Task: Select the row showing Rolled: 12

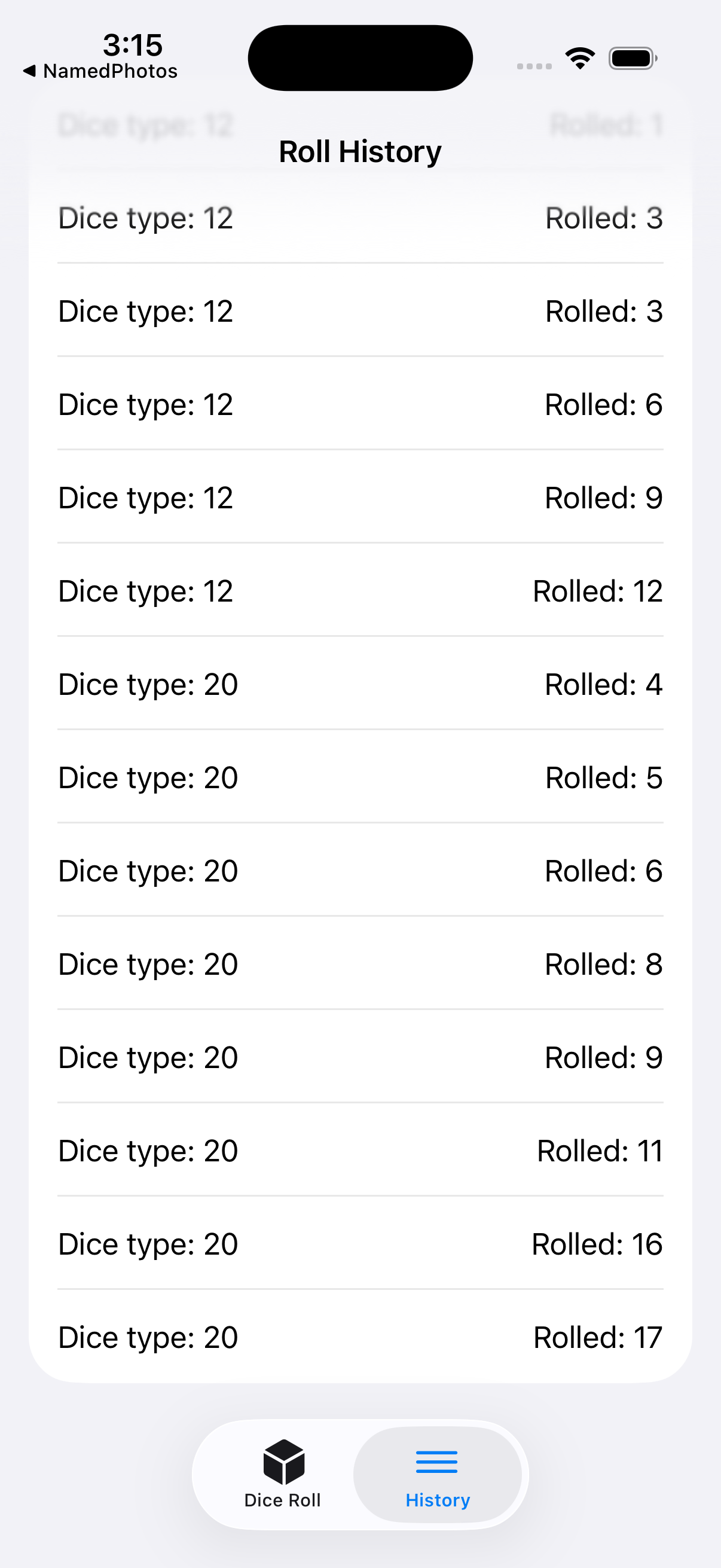Action: (360, 590)
